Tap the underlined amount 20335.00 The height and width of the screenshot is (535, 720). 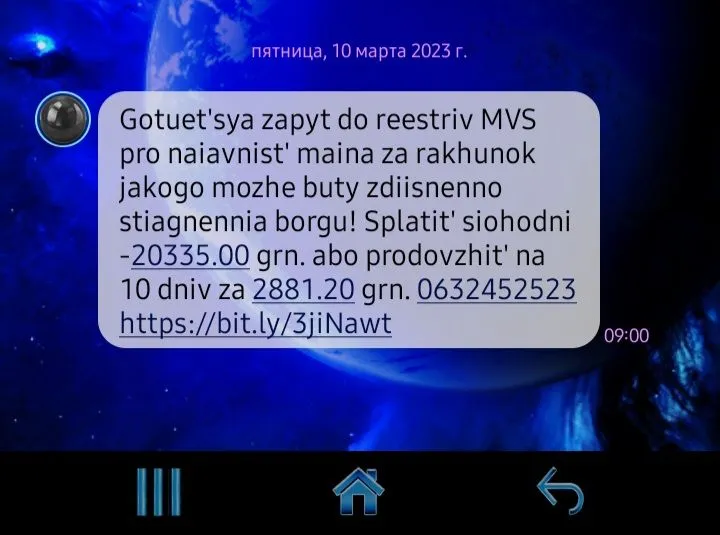(191, 255)
